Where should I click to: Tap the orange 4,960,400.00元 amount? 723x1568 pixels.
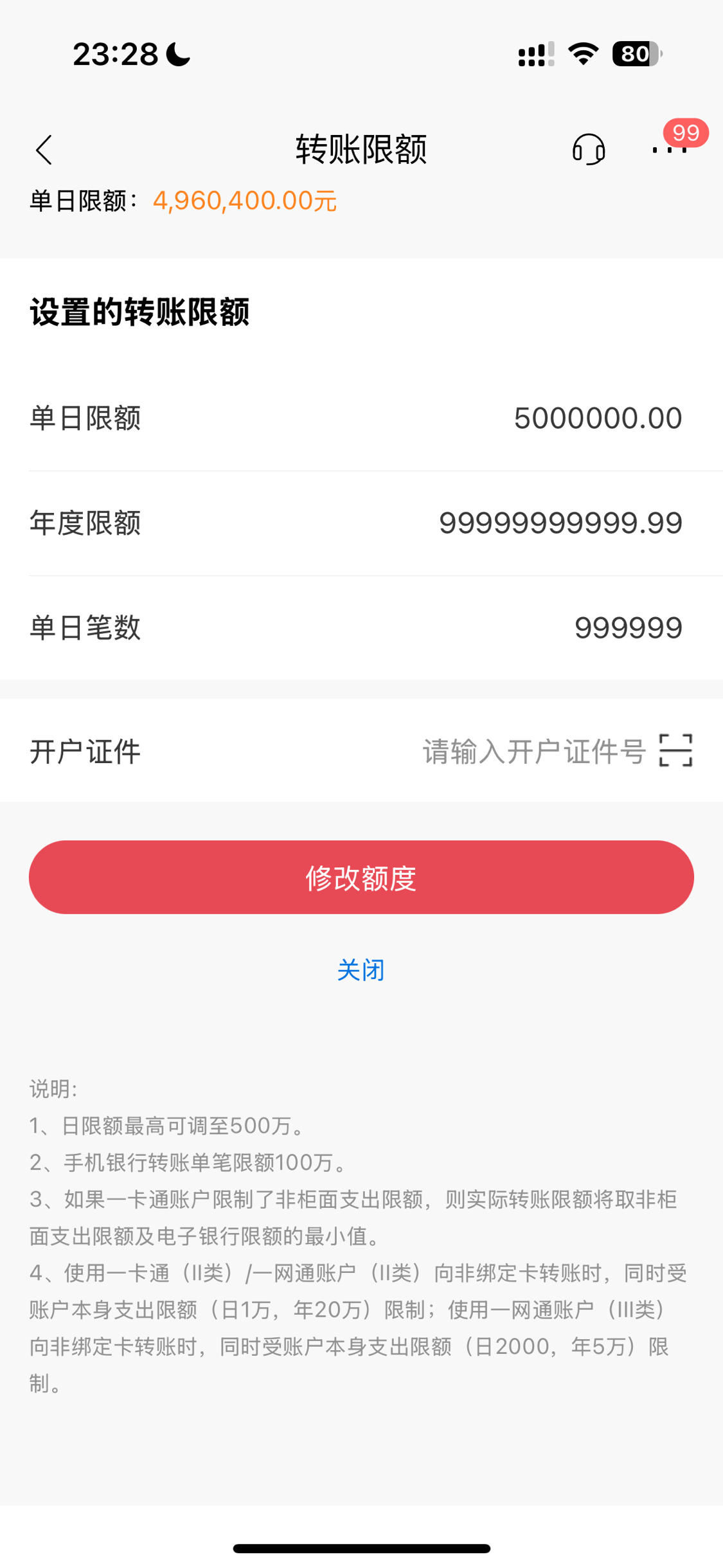coord(244,201)
